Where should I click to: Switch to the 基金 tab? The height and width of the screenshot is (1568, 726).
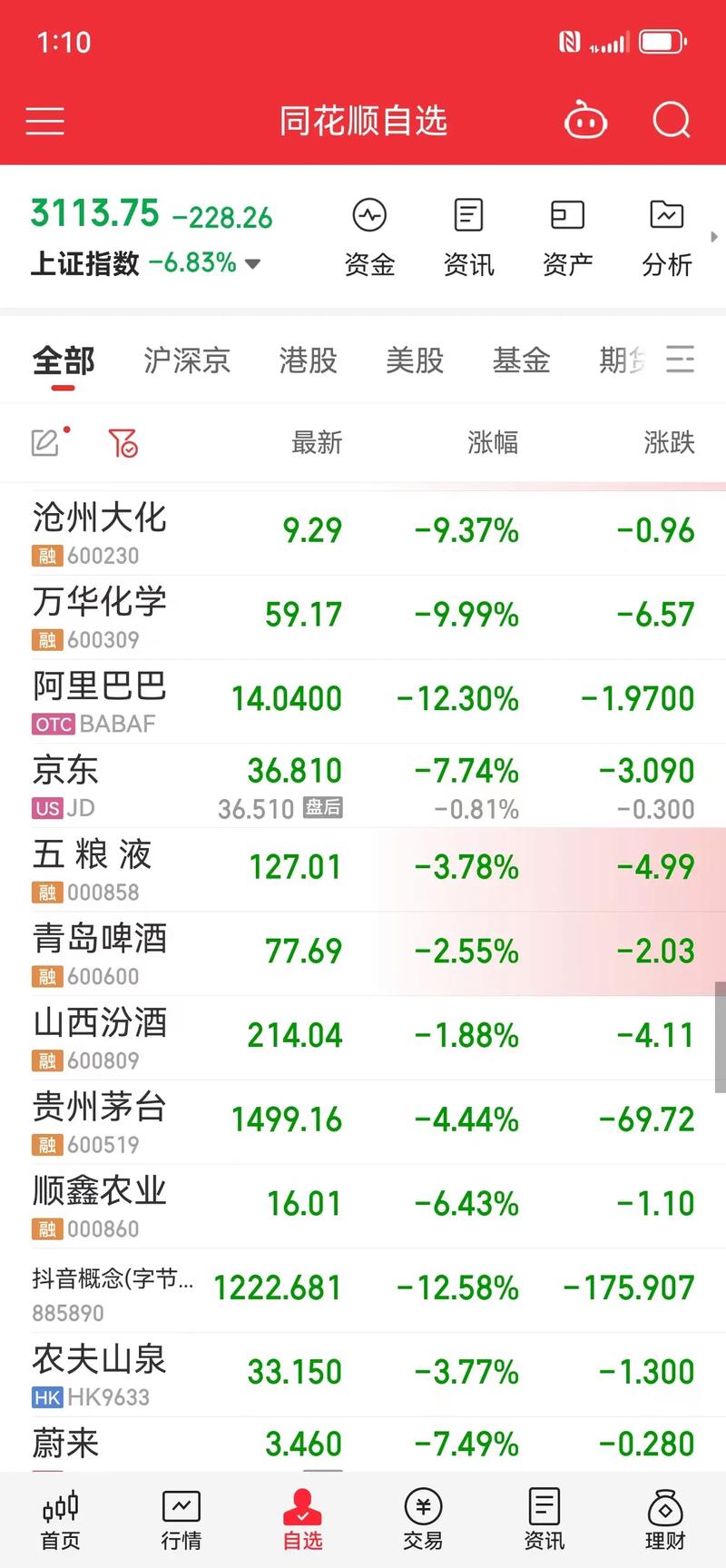pos(521,360)
